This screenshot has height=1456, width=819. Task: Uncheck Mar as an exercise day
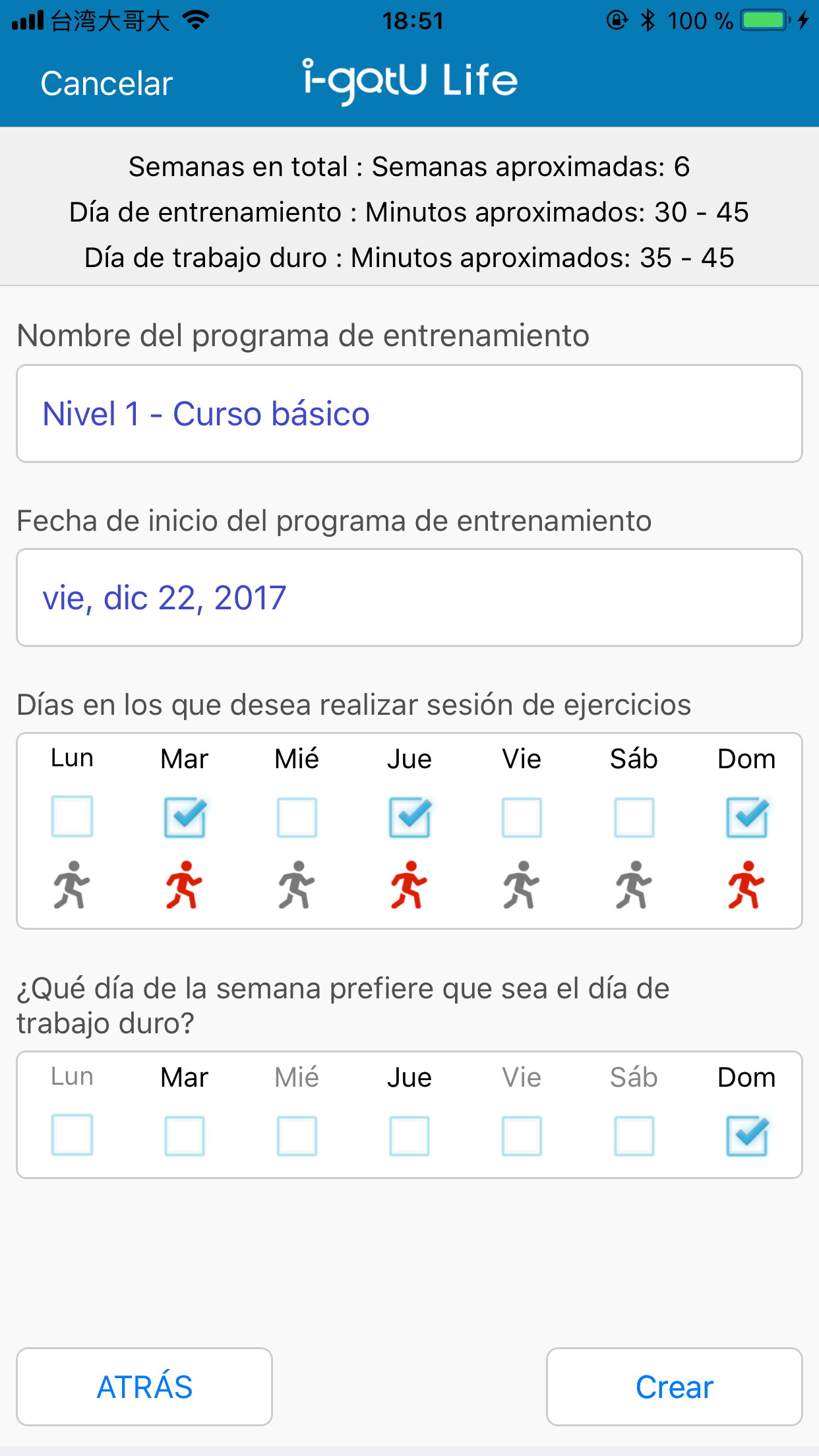point(185,817)
